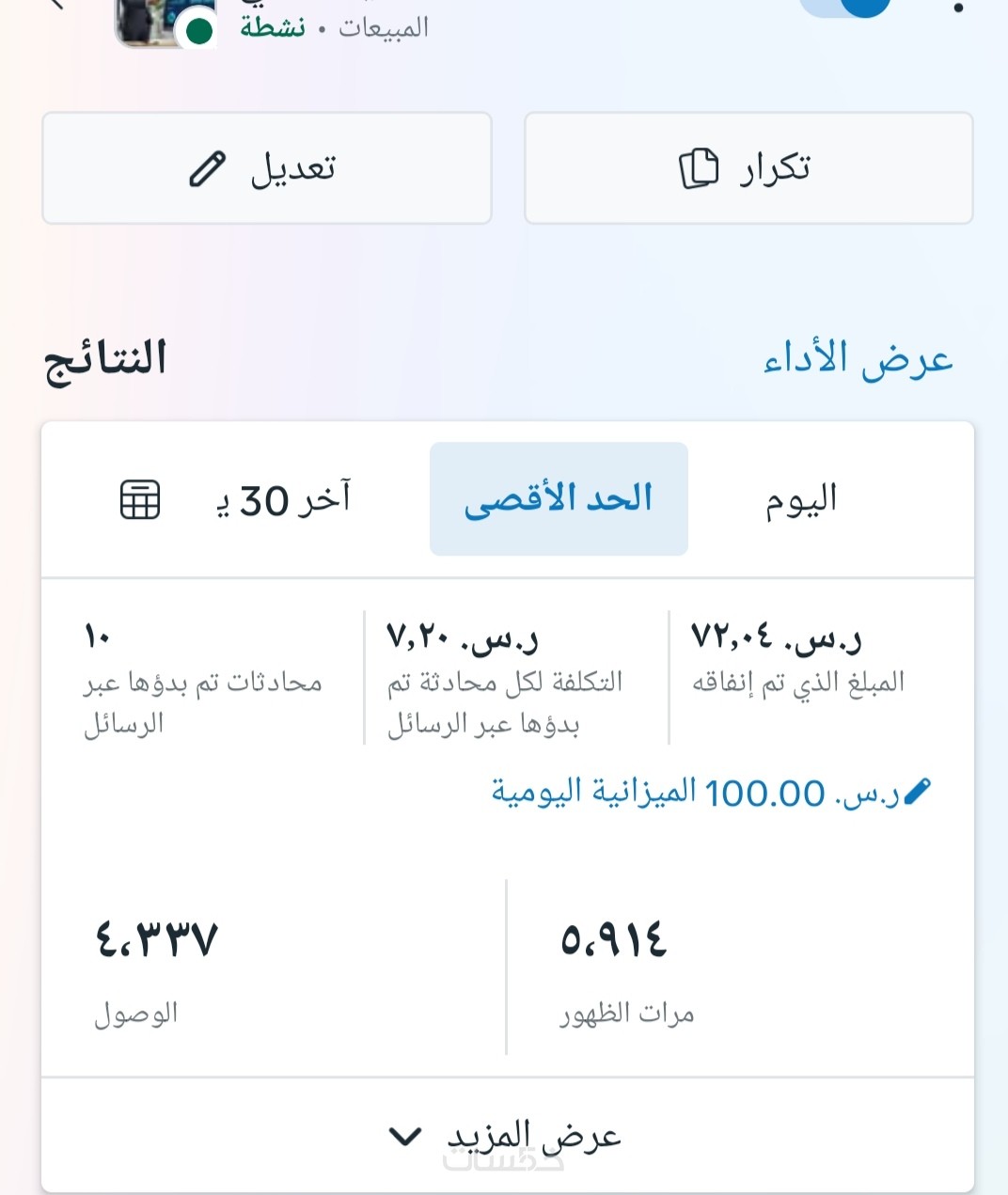
Task: Duplicate the ad with تكرار
Action: coord(748,168)
